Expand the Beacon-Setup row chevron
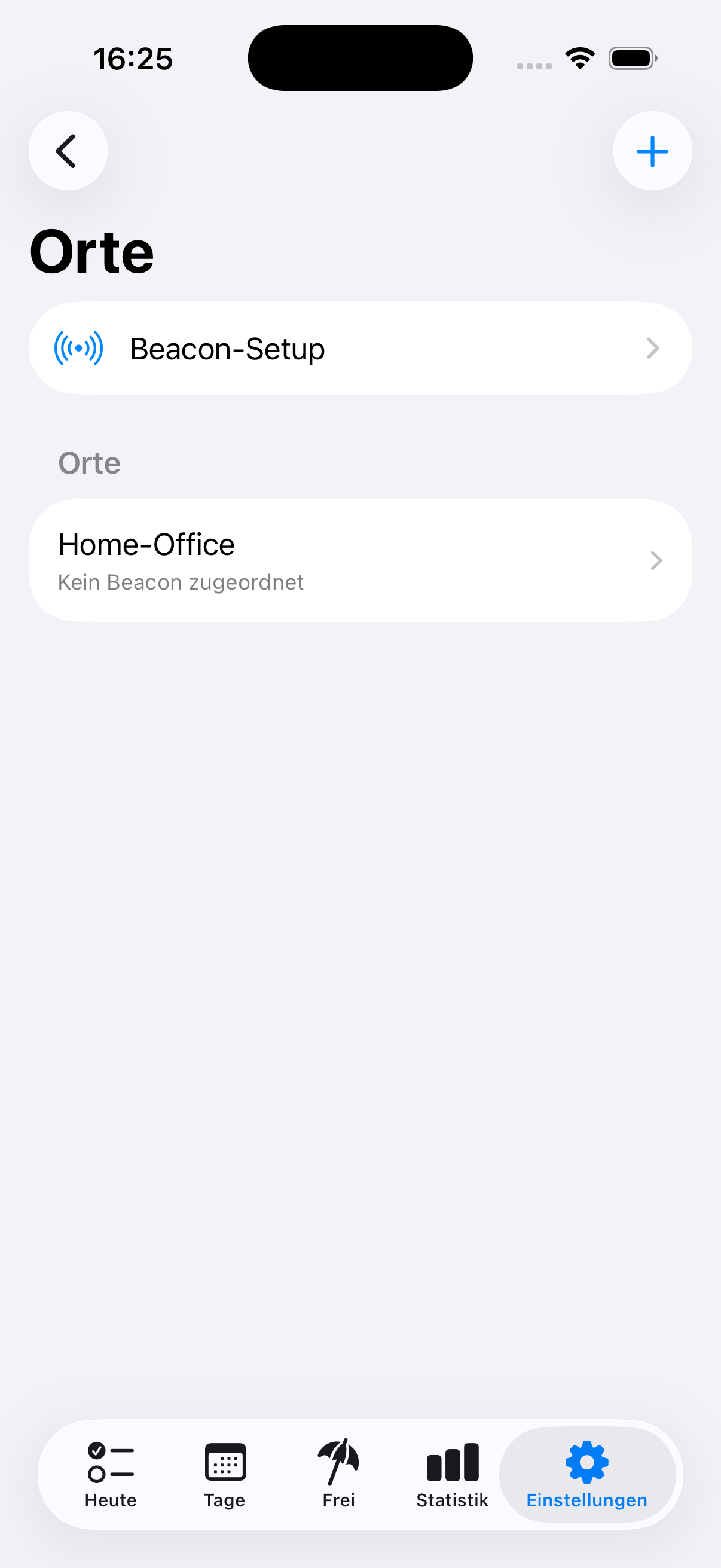The width and height of the screenshot is (721, 1568). [x=653, y=348]
